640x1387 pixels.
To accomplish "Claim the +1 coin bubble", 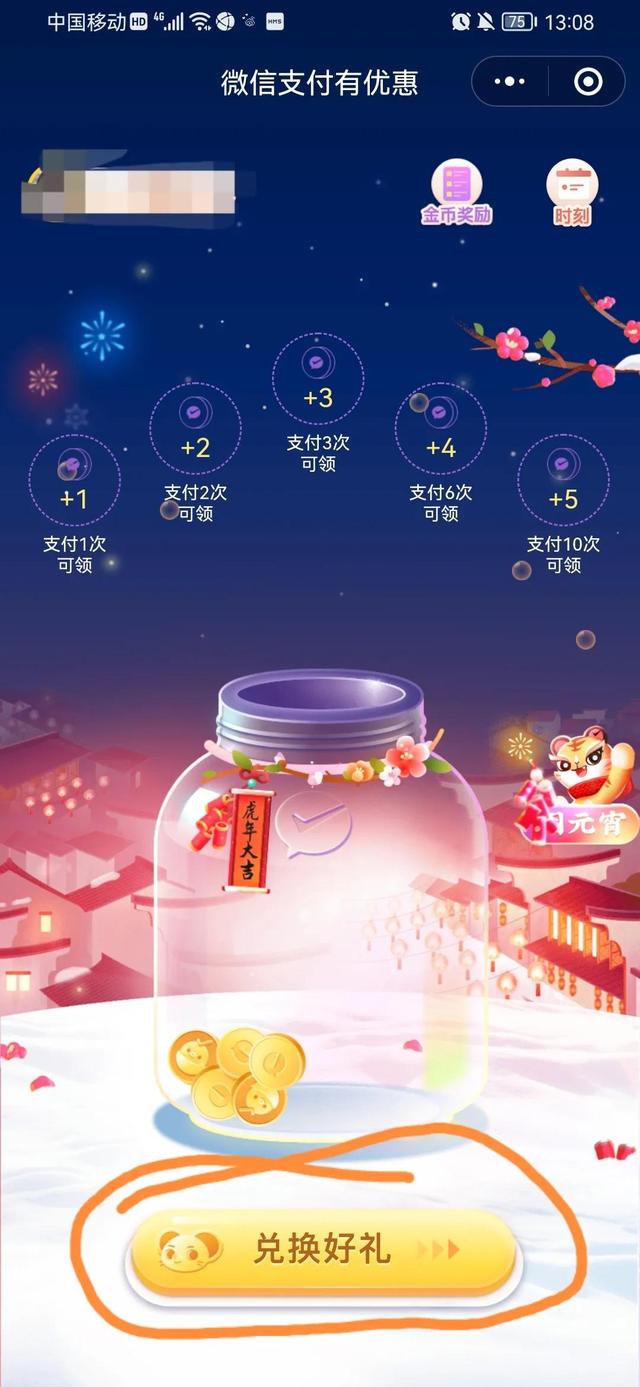I will point(74,481).
